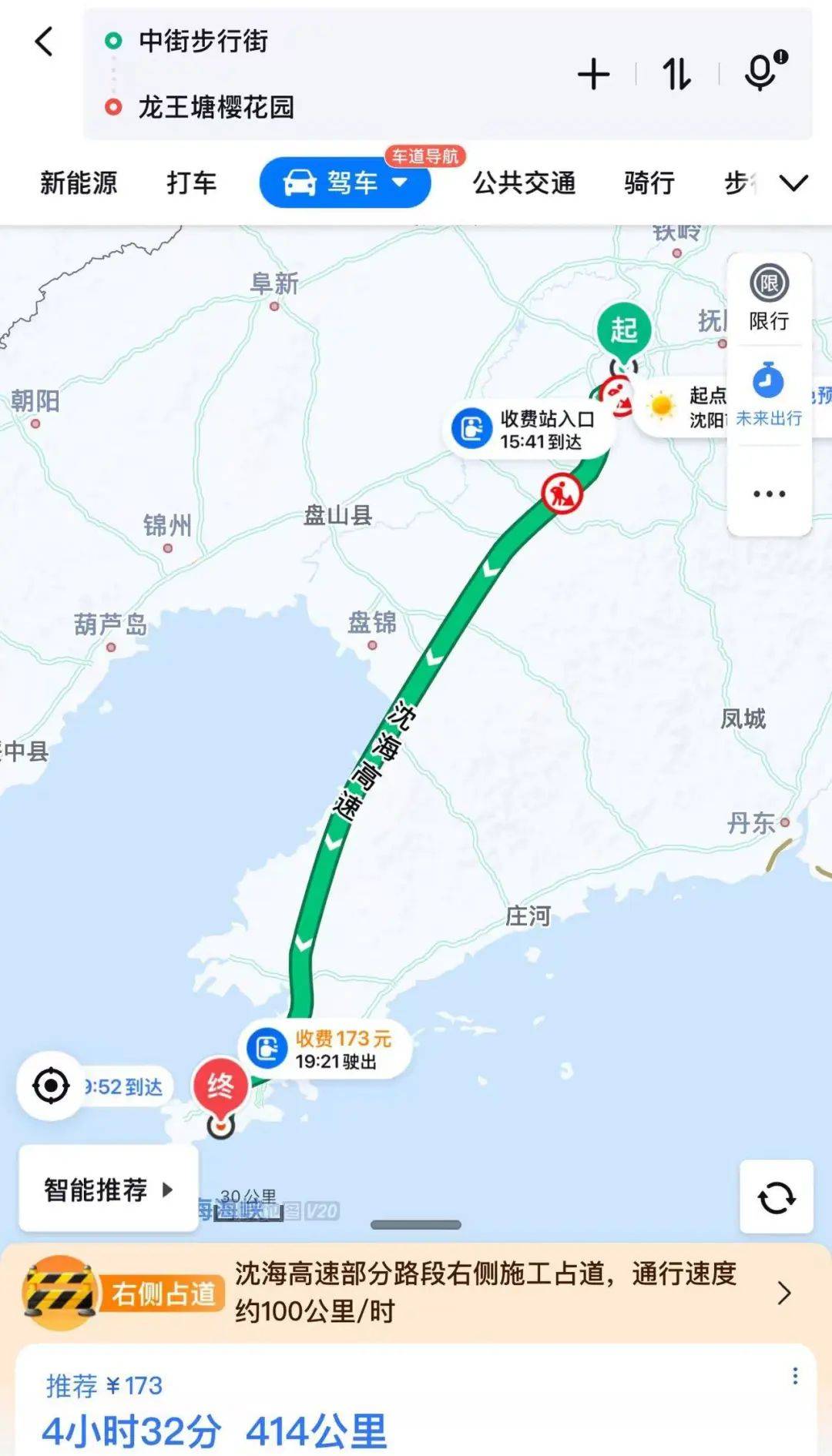Edit destination 龙王塘樱花园
832x1456 pixels.
(216, 107)
